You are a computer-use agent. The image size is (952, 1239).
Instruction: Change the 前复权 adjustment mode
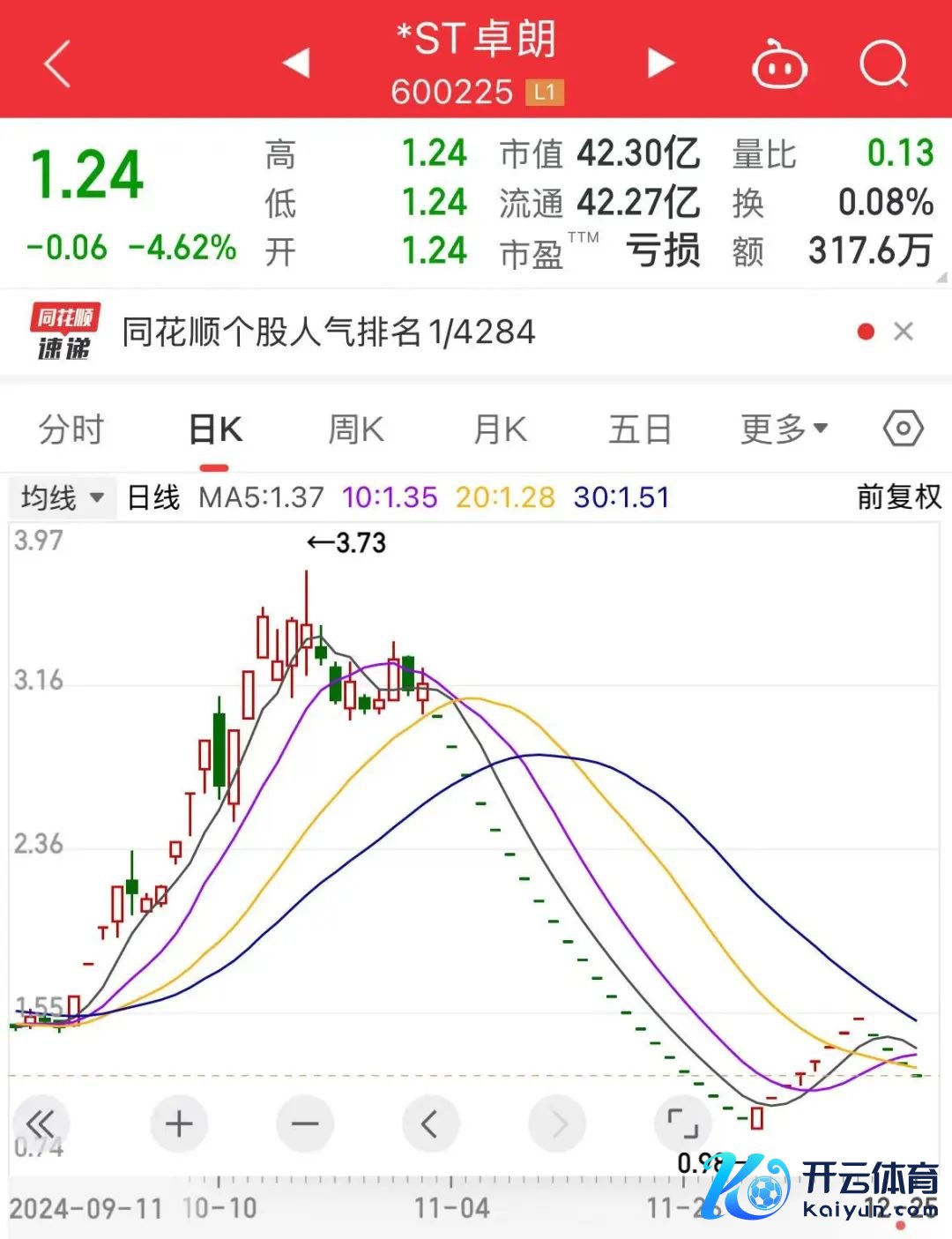[898, 497]
